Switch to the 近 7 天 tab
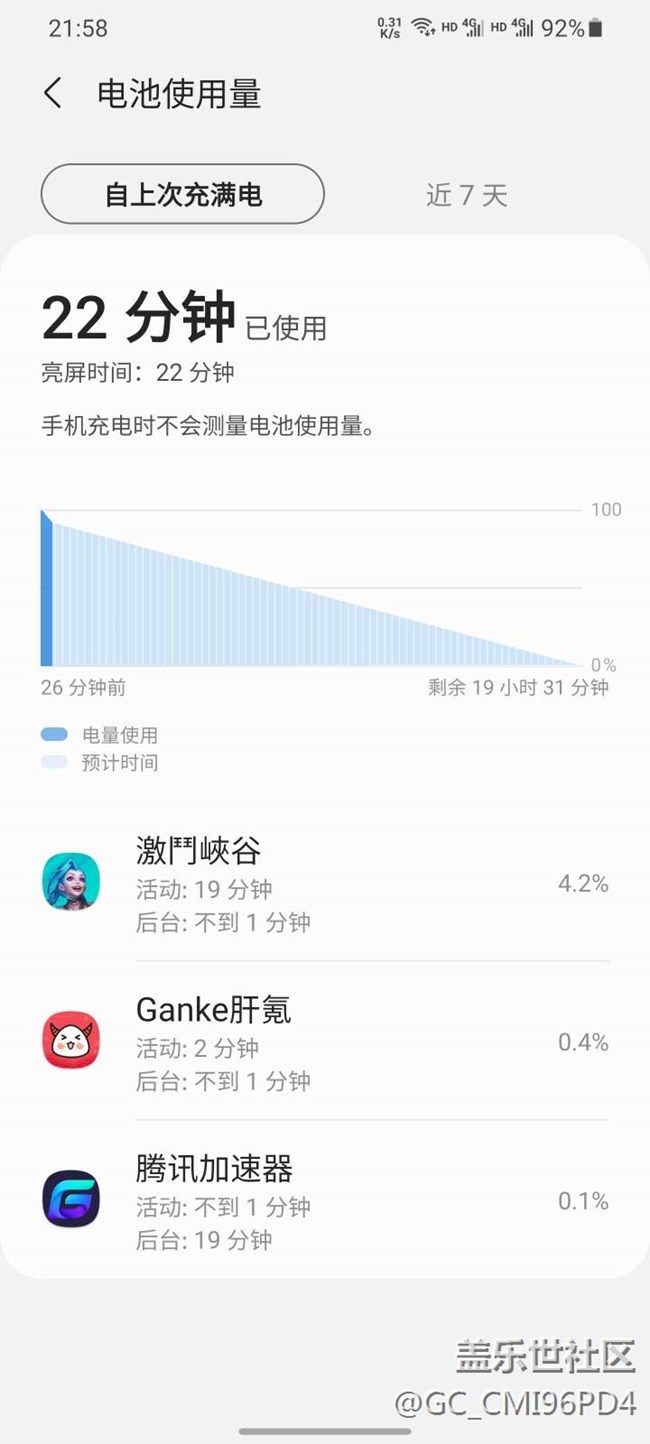Image resolution: width=650 pixels, height=1444 pixels. click(466, 194)
